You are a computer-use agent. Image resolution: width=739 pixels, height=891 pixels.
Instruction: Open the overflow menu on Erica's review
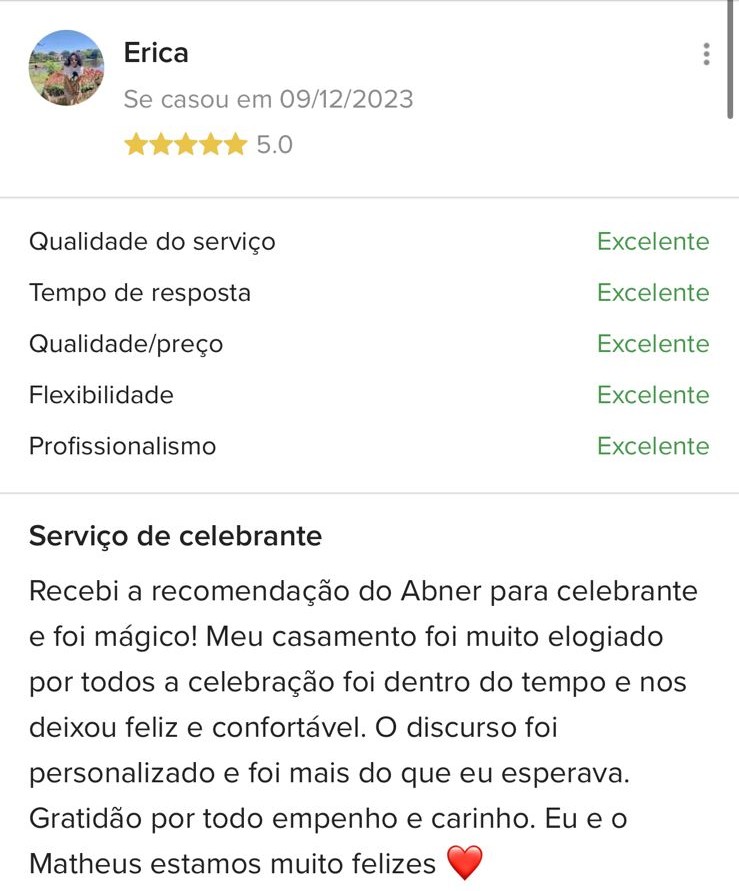(x=706, y=54)
